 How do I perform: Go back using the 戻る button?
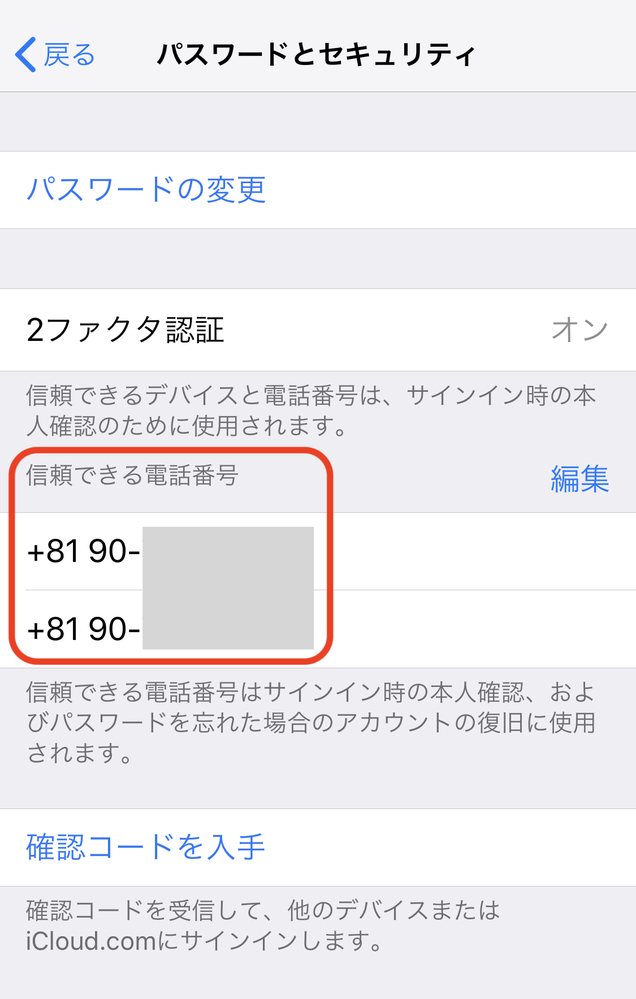coord(56,54)
